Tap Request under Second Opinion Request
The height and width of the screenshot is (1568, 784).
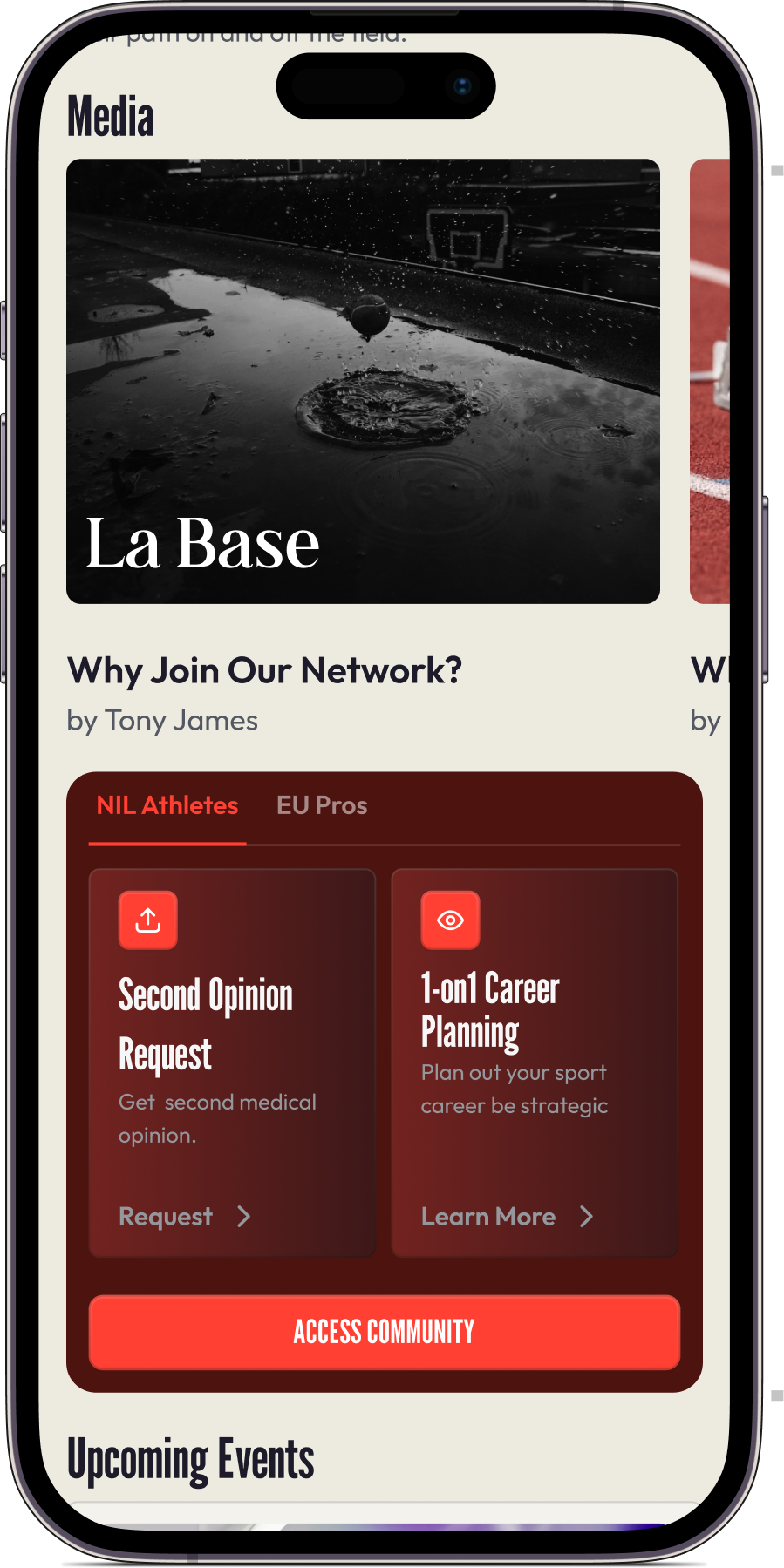[x=185, y=1217]
